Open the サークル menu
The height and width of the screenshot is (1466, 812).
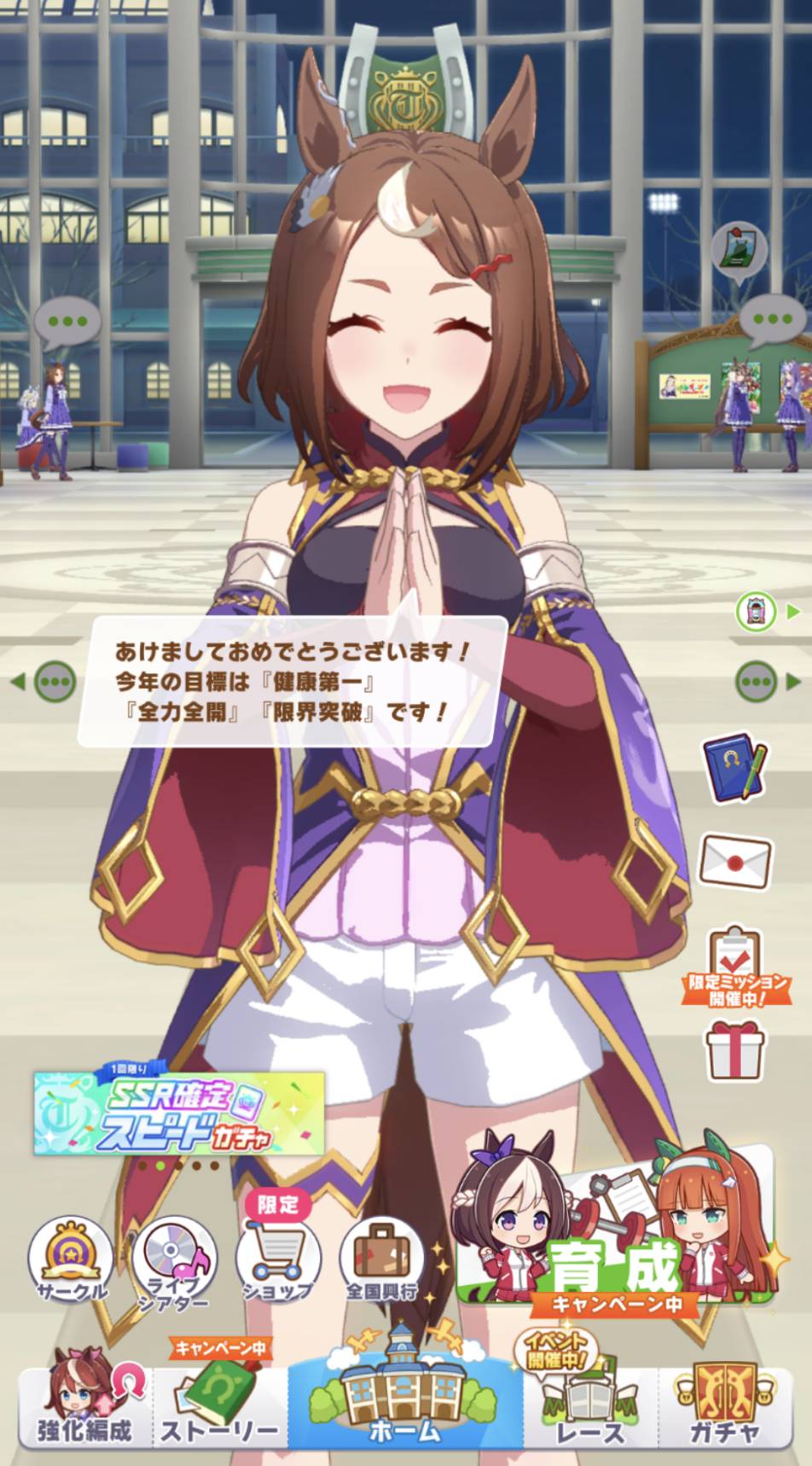coord(71,1260)
